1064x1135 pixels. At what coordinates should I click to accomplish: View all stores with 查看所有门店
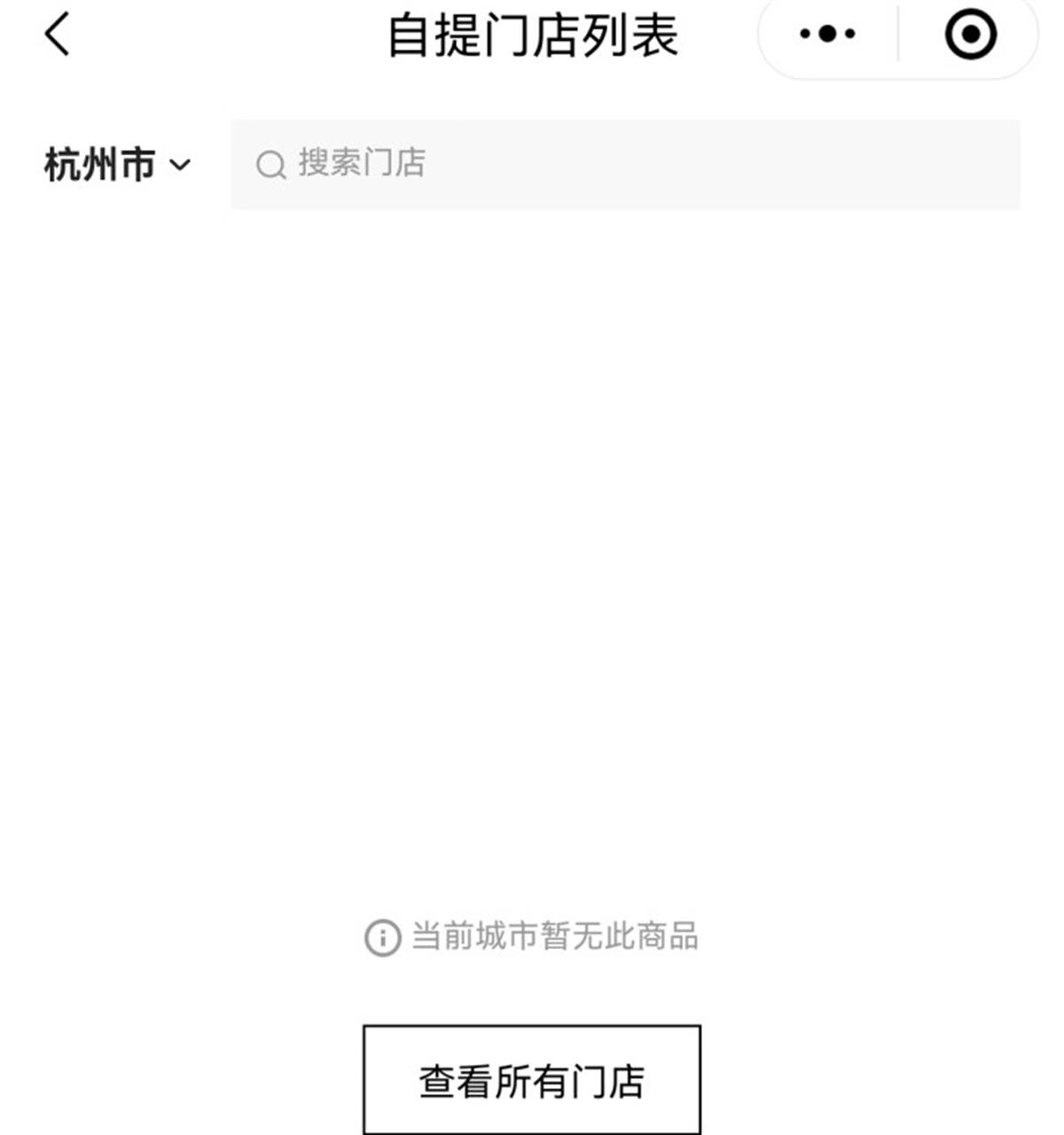pos(532,1080)
